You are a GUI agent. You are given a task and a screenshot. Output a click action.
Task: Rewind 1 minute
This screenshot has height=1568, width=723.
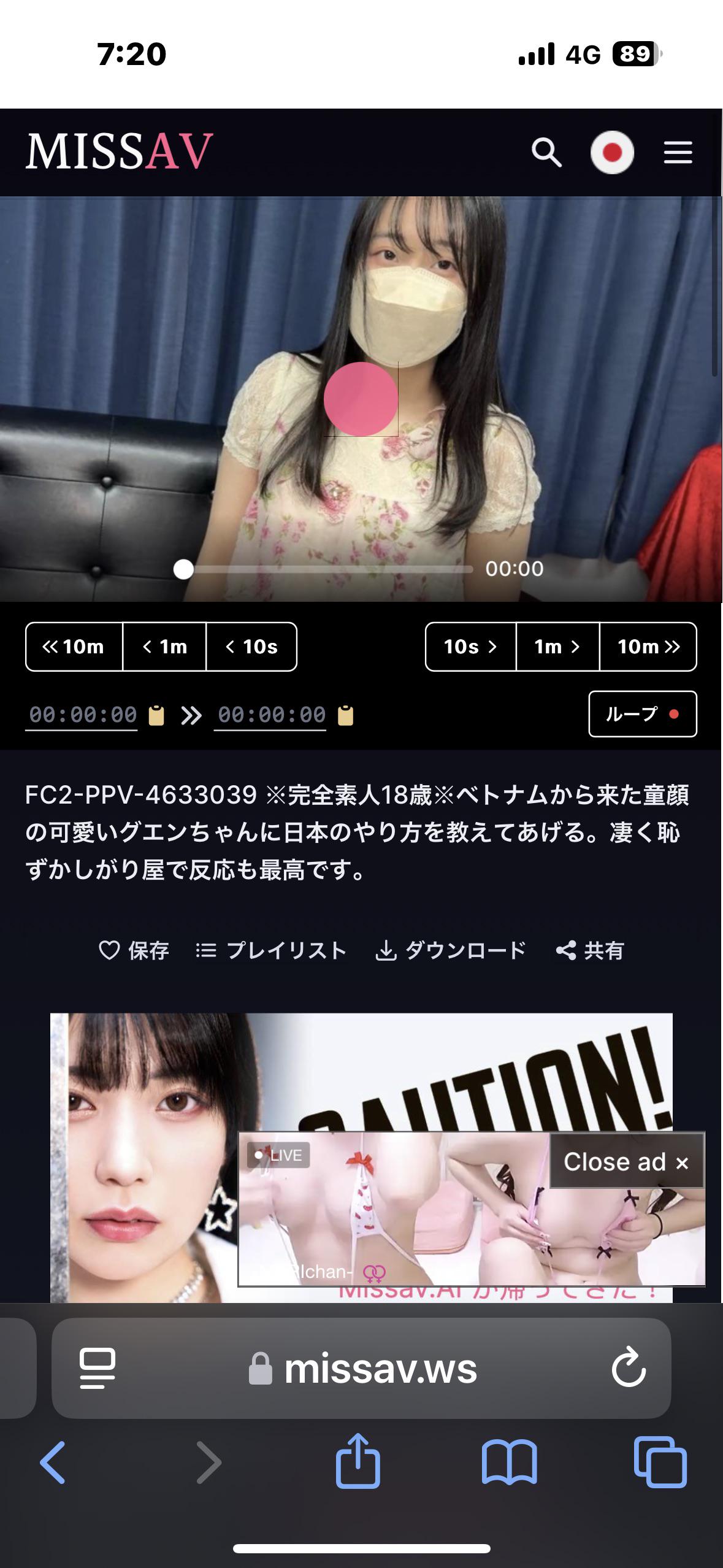click(x=164, y=647)
